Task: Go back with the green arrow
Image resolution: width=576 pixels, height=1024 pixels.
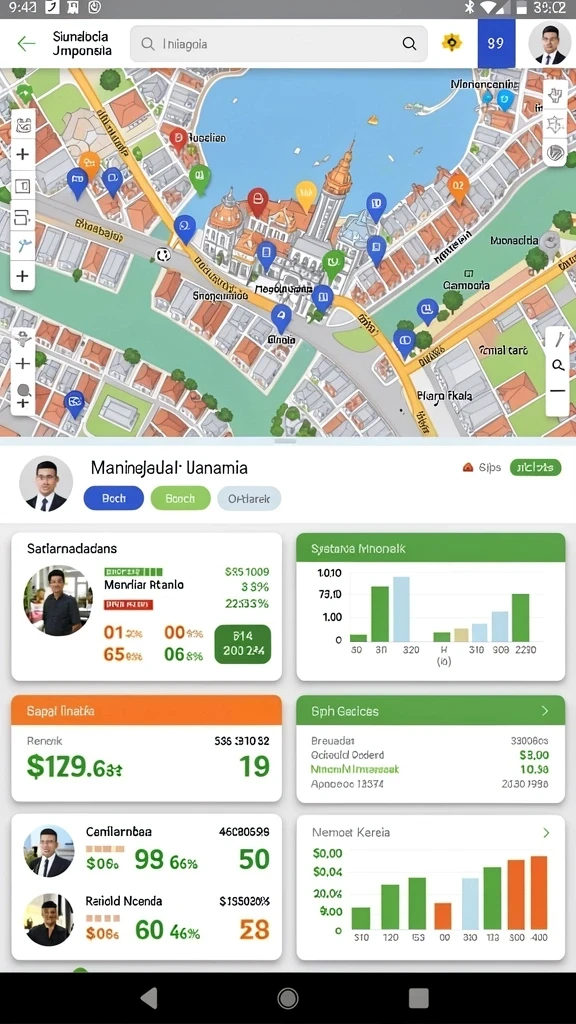Action: (x=26, y=44)
